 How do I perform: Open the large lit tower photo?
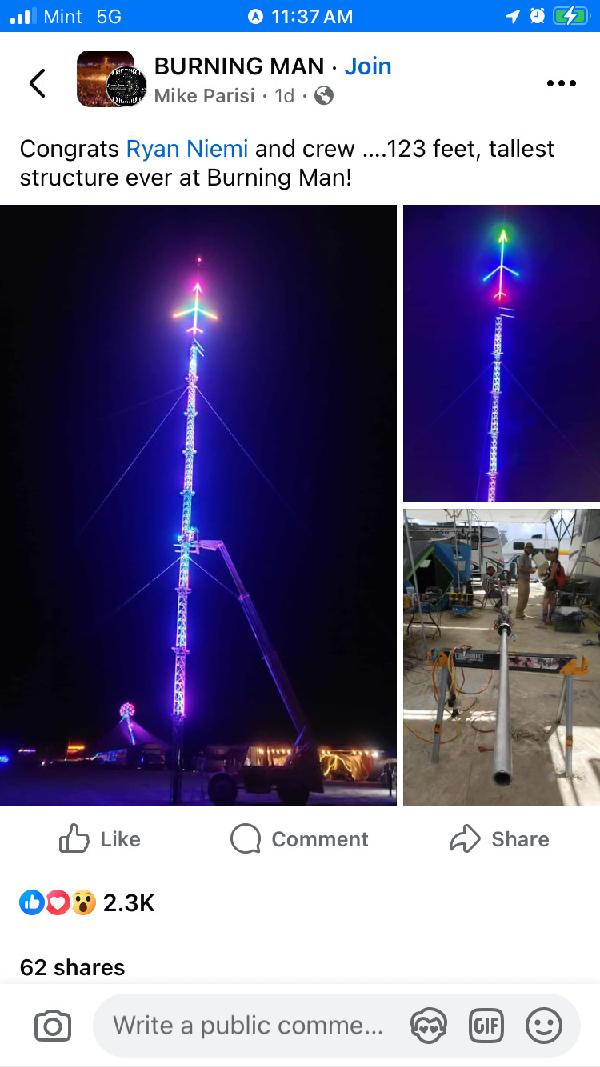198,505
